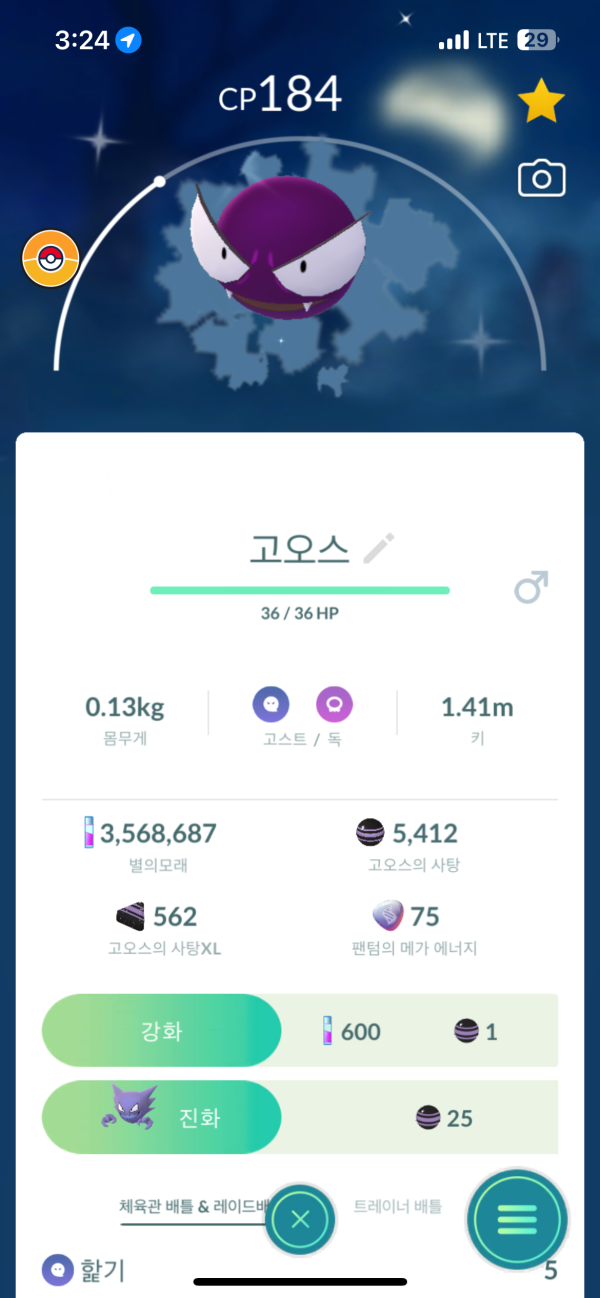
Task: Open the green hamburger options menu
Action: pos(517,1220)
